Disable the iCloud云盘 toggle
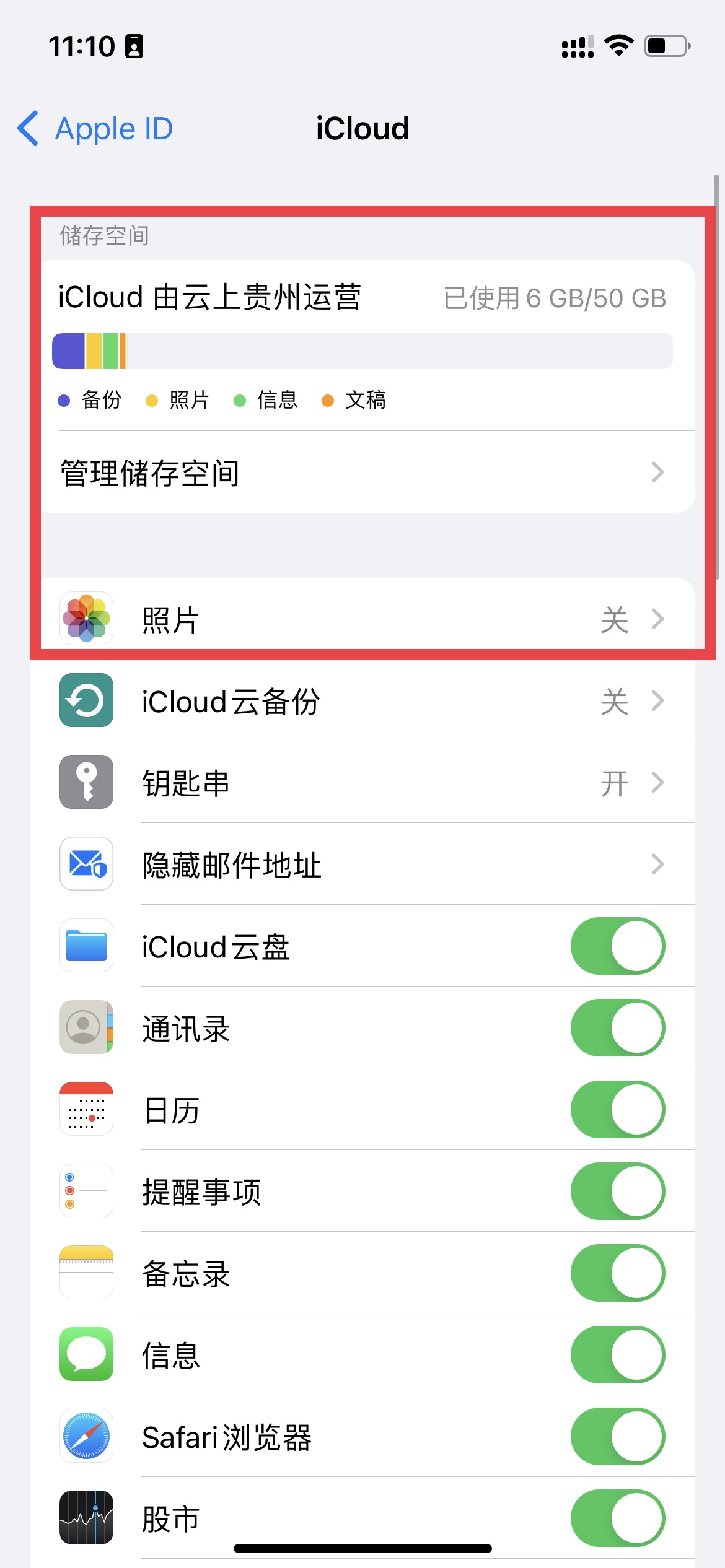Image resolution: width=725 pixels, height=1568 pixels. [x=617, y=946]
